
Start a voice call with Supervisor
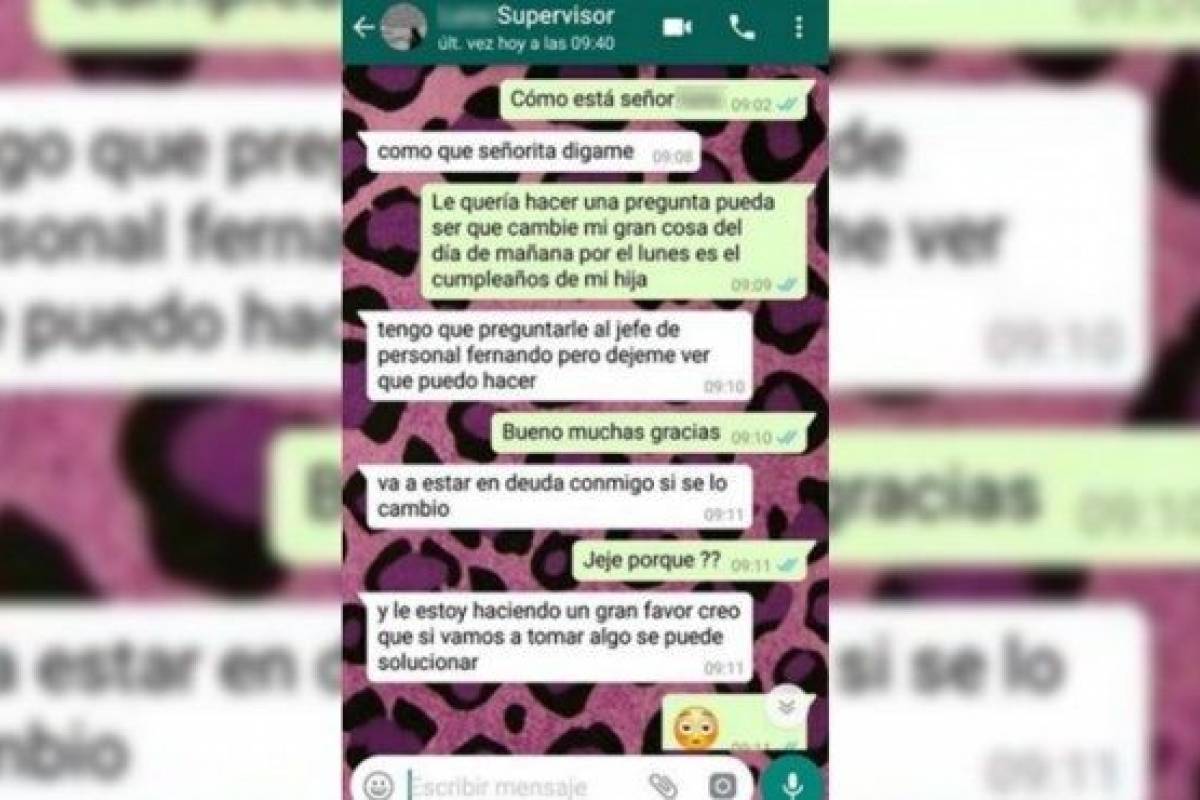(x=742, y=28)
